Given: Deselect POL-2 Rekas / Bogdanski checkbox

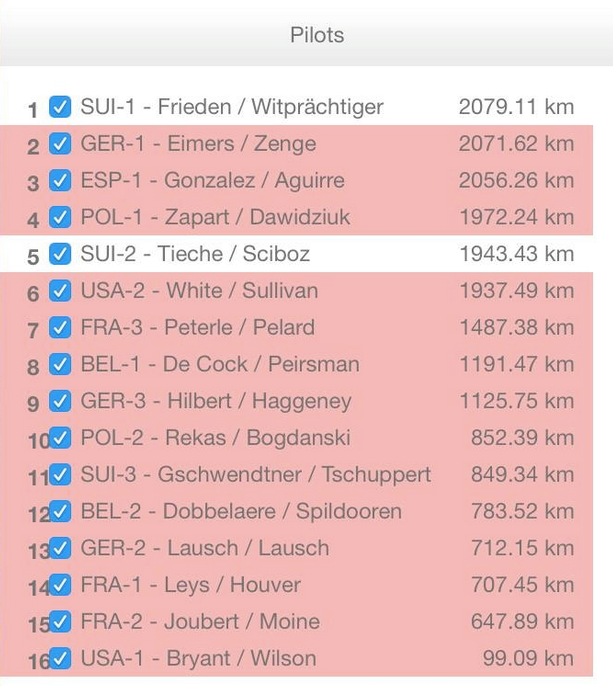Looking at the screenshot, I should pos(61,438).
